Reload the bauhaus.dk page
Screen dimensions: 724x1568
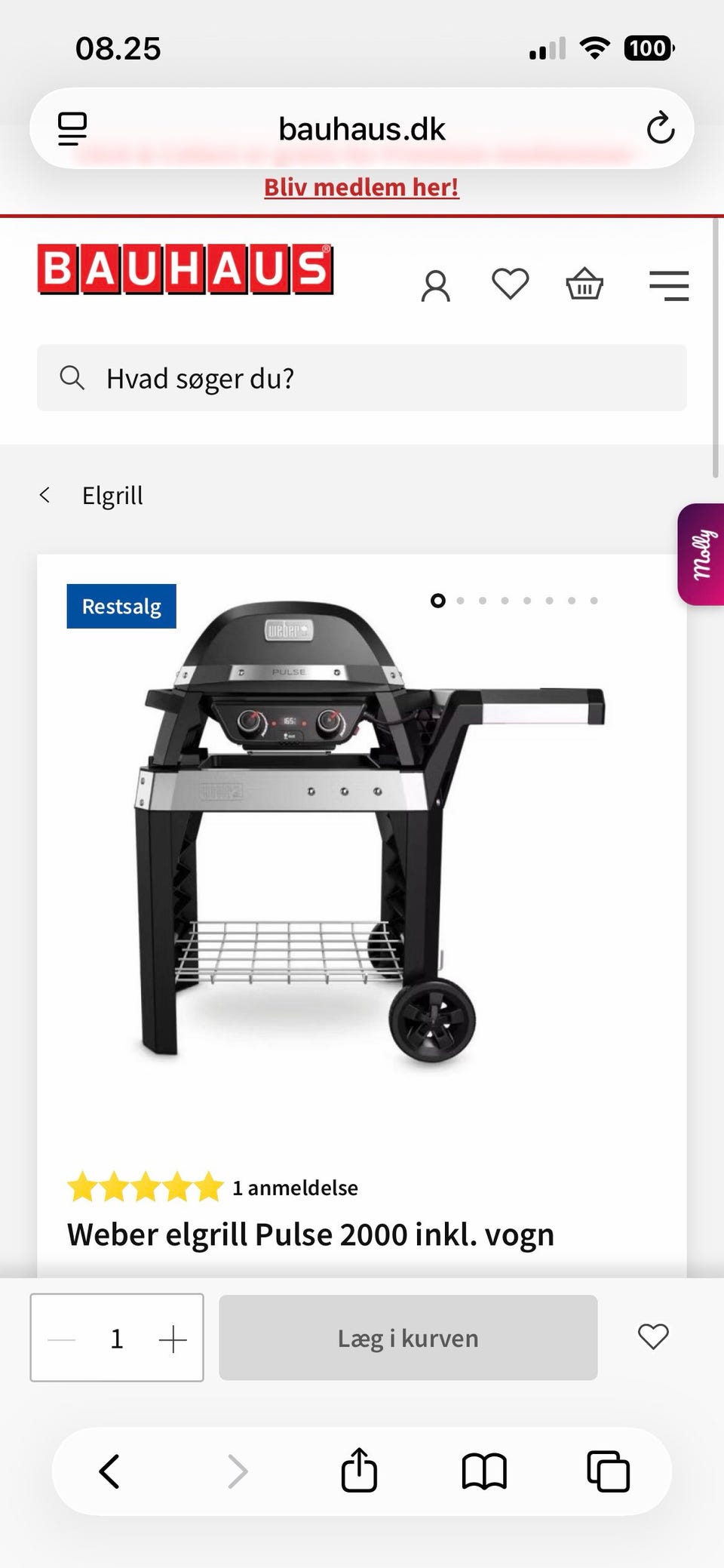pyautogui.click(x=661, y=128)
